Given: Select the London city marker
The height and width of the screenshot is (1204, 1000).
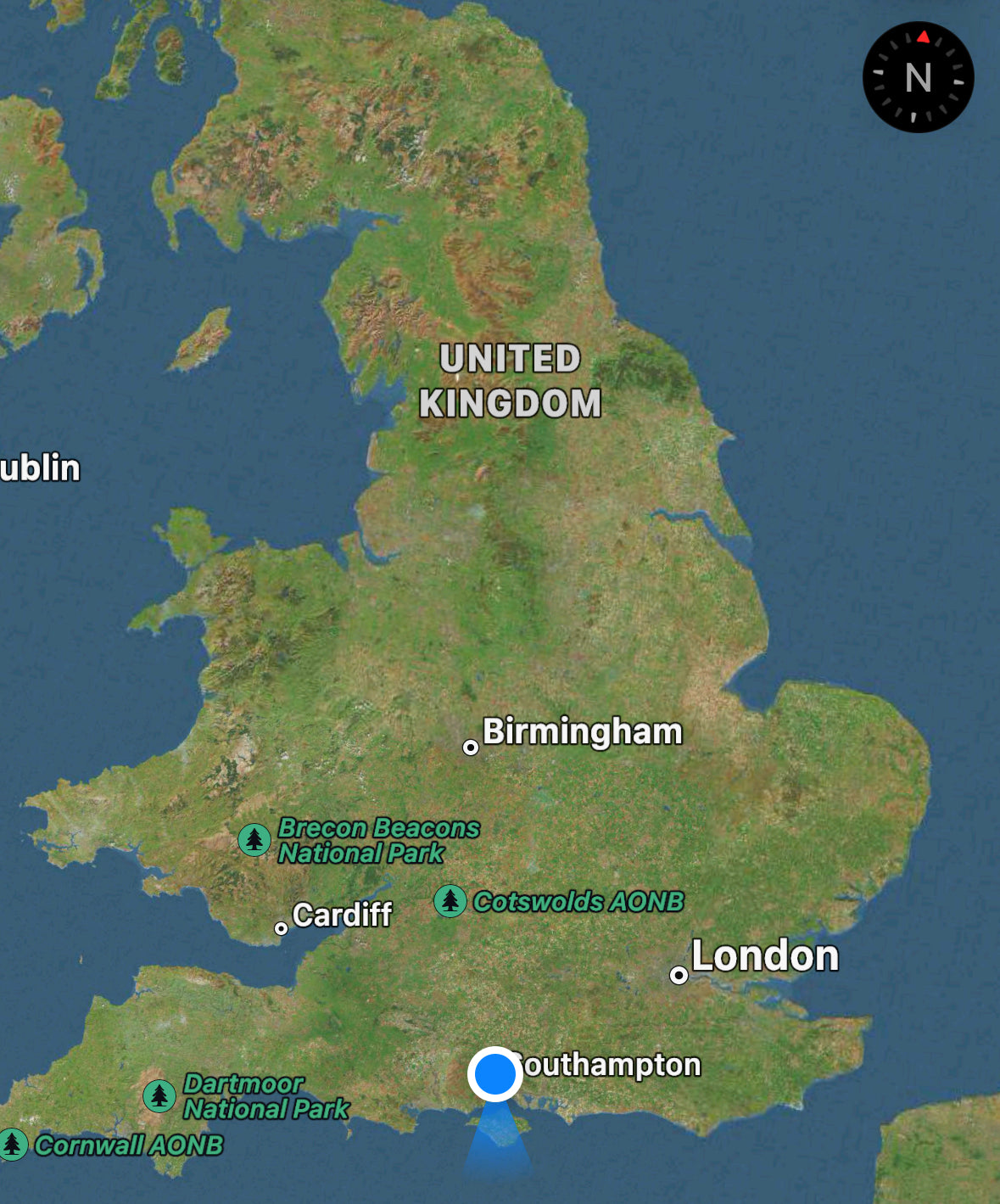Looking at the screenshot, I should [x=679, y=975].
